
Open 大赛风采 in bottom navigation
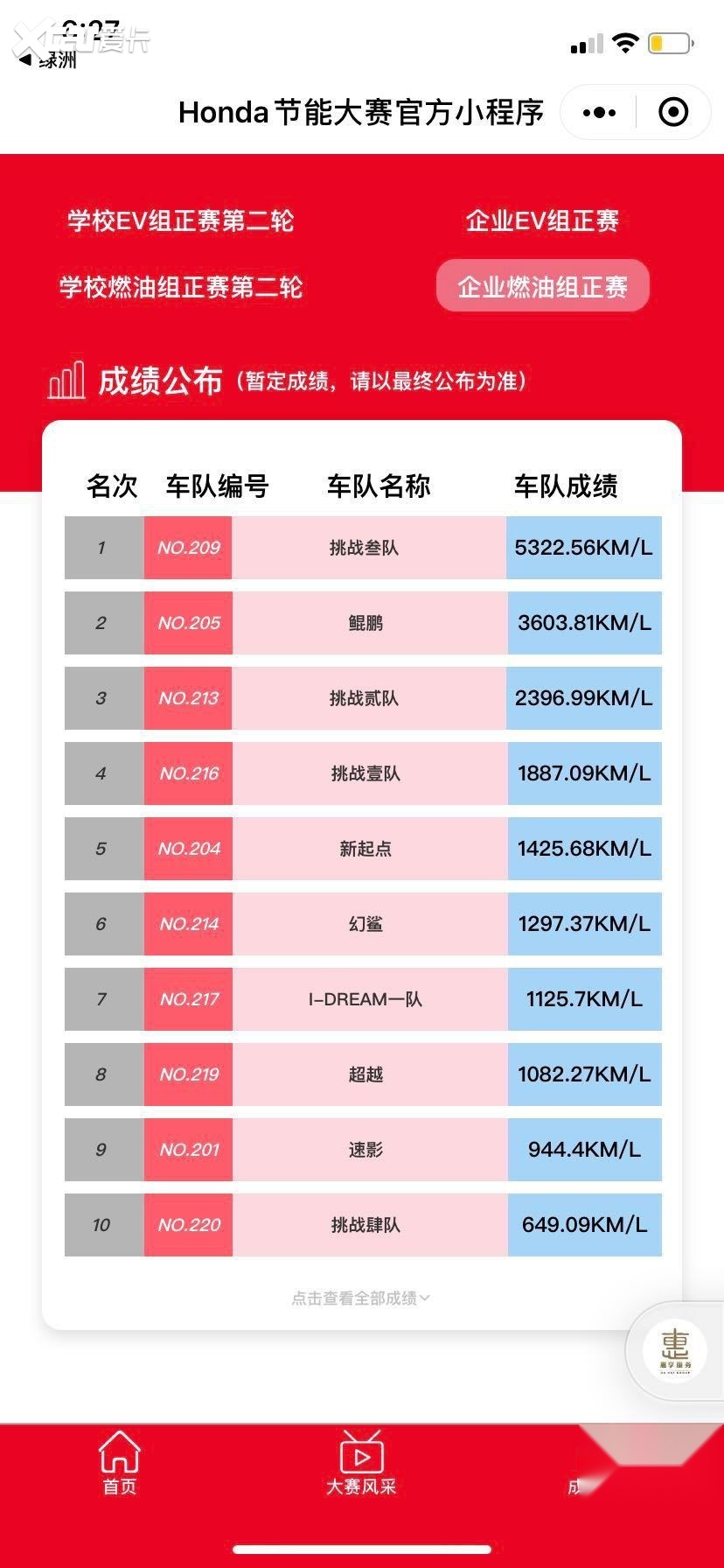[x=361, y=1463]
